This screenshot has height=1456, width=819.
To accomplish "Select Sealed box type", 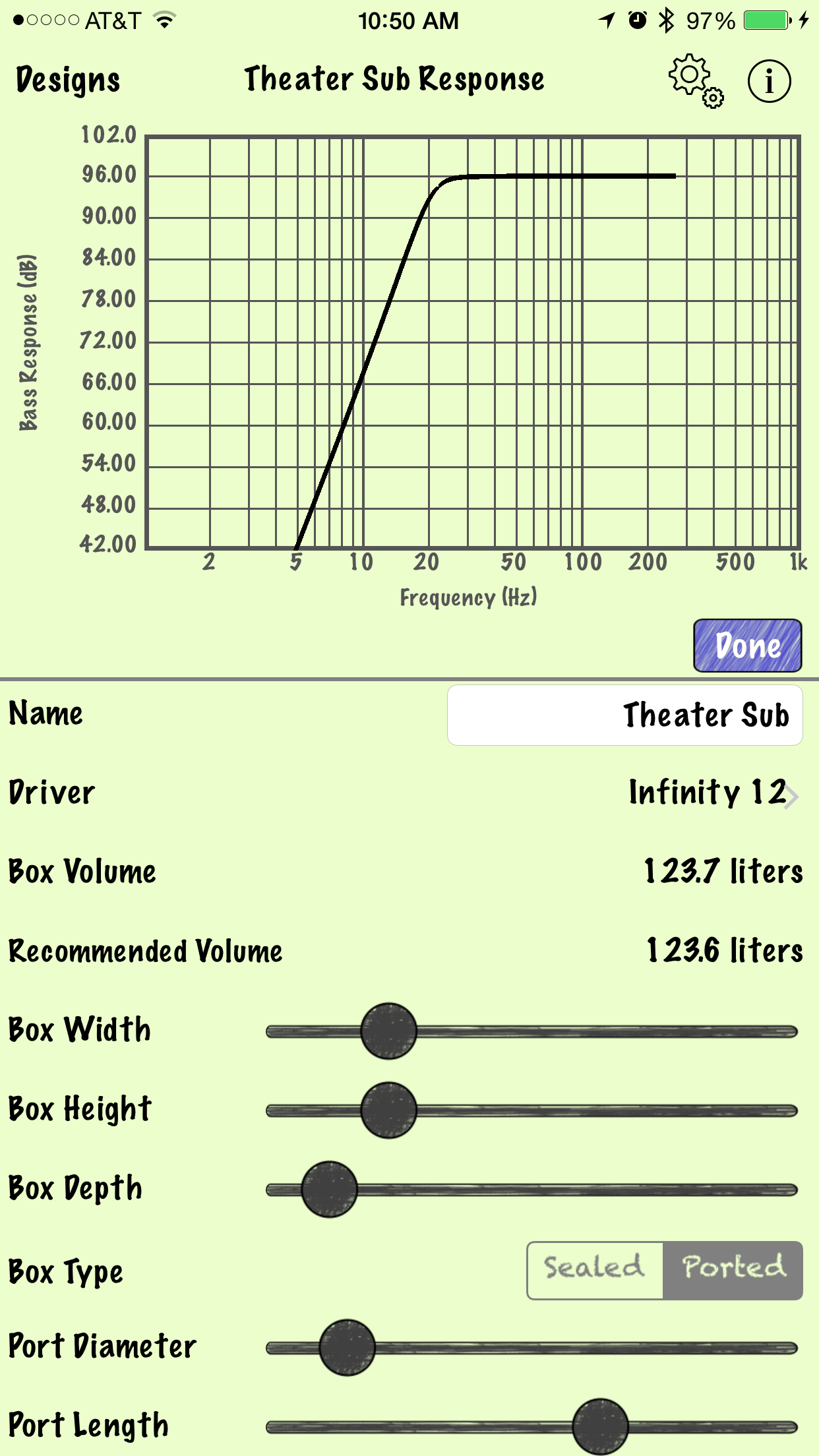I will pos(595,1270).
